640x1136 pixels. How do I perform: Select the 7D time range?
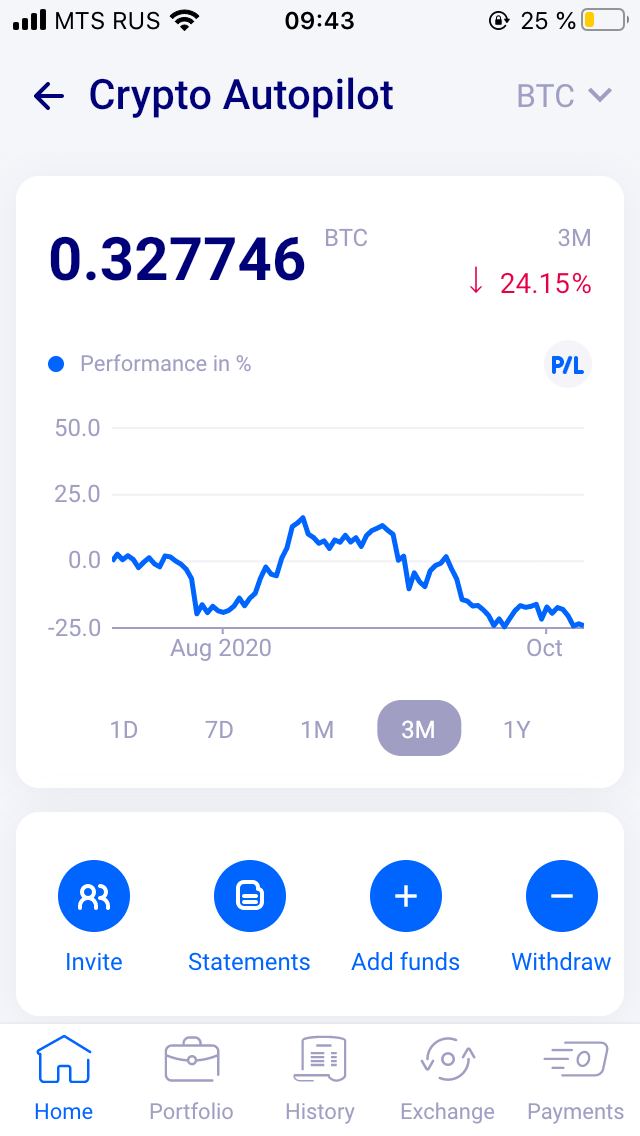click(x=219, y=729)
